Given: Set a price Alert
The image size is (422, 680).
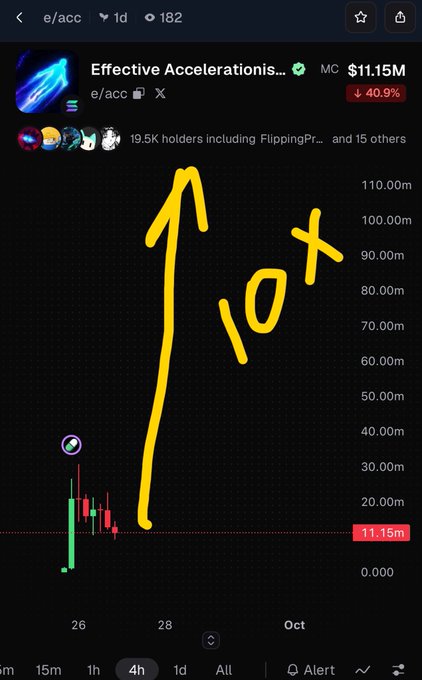Looking at the screenshot, I should [311, 670].
